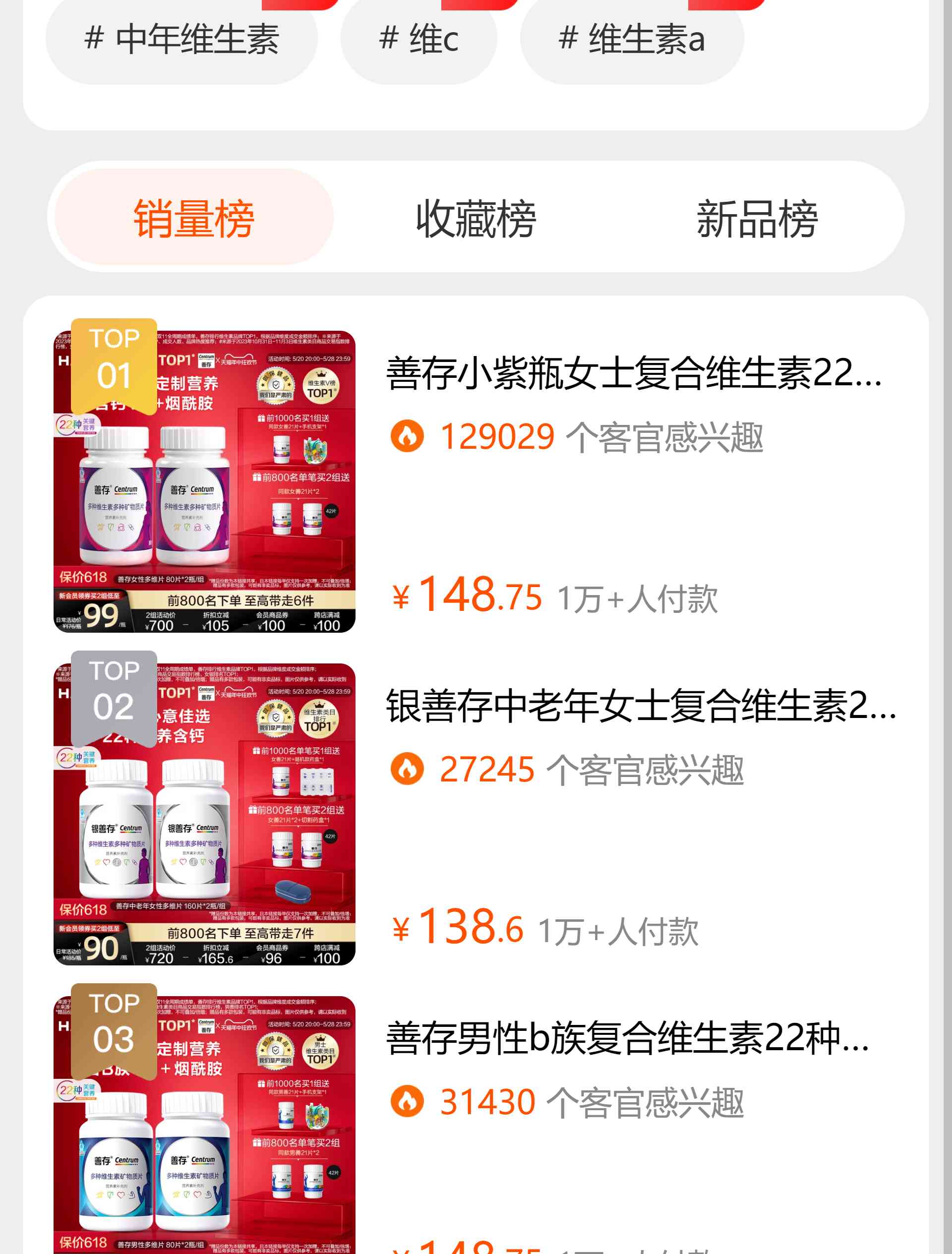Open TOP 03 善存男性b族复合维生素 product
The image size is (952, 1254).
[627, 1039]
